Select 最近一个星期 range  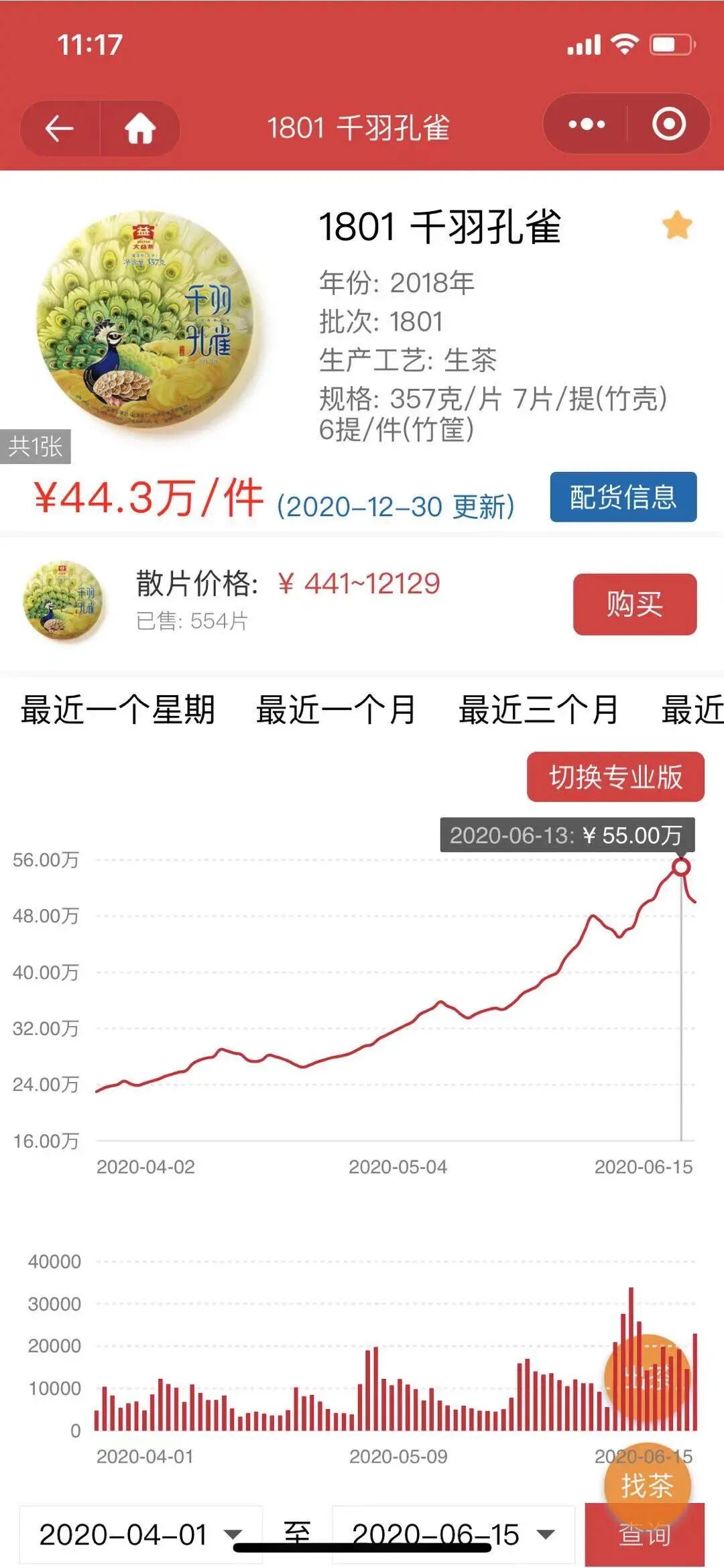coord(118,709)
